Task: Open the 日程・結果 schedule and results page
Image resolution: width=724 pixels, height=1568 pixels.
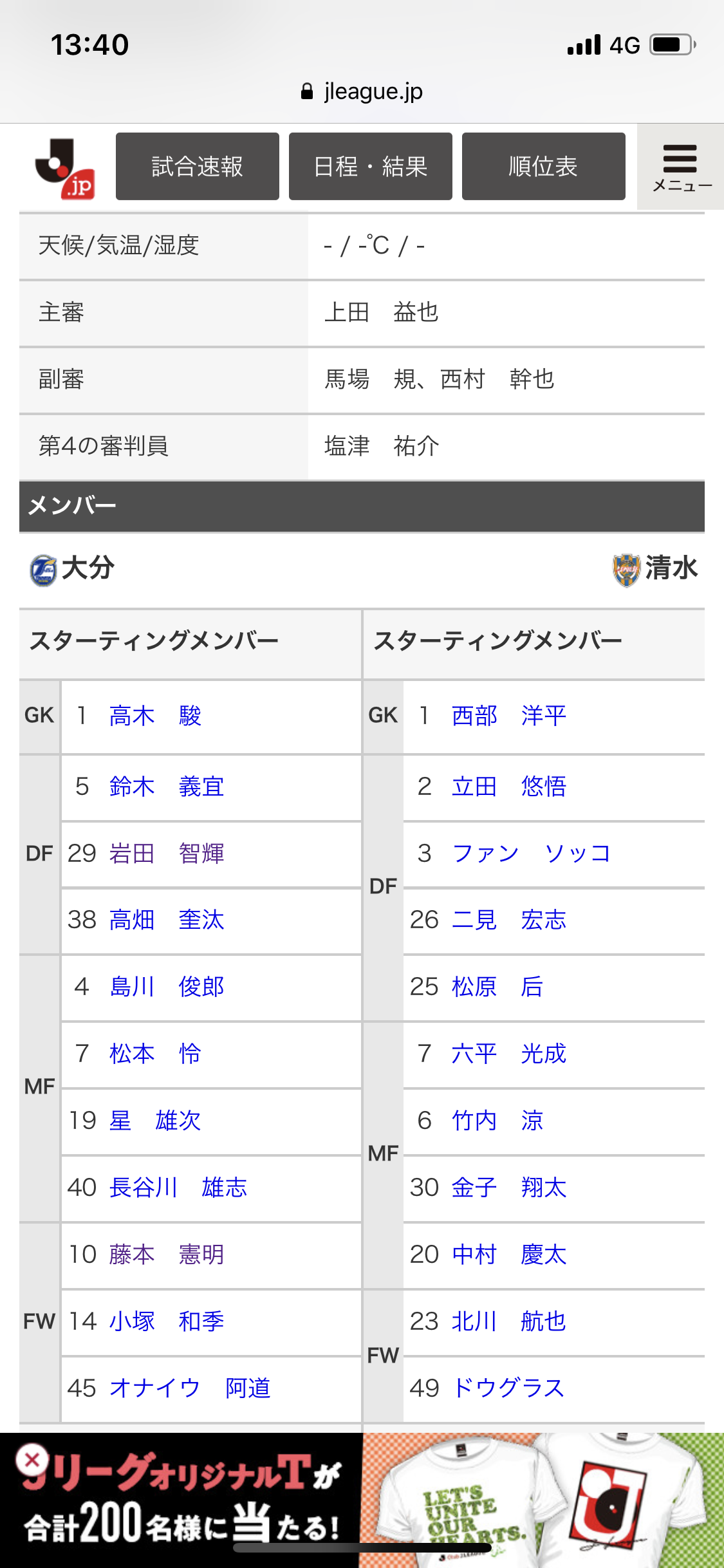Action: click(x=370, y=167)
